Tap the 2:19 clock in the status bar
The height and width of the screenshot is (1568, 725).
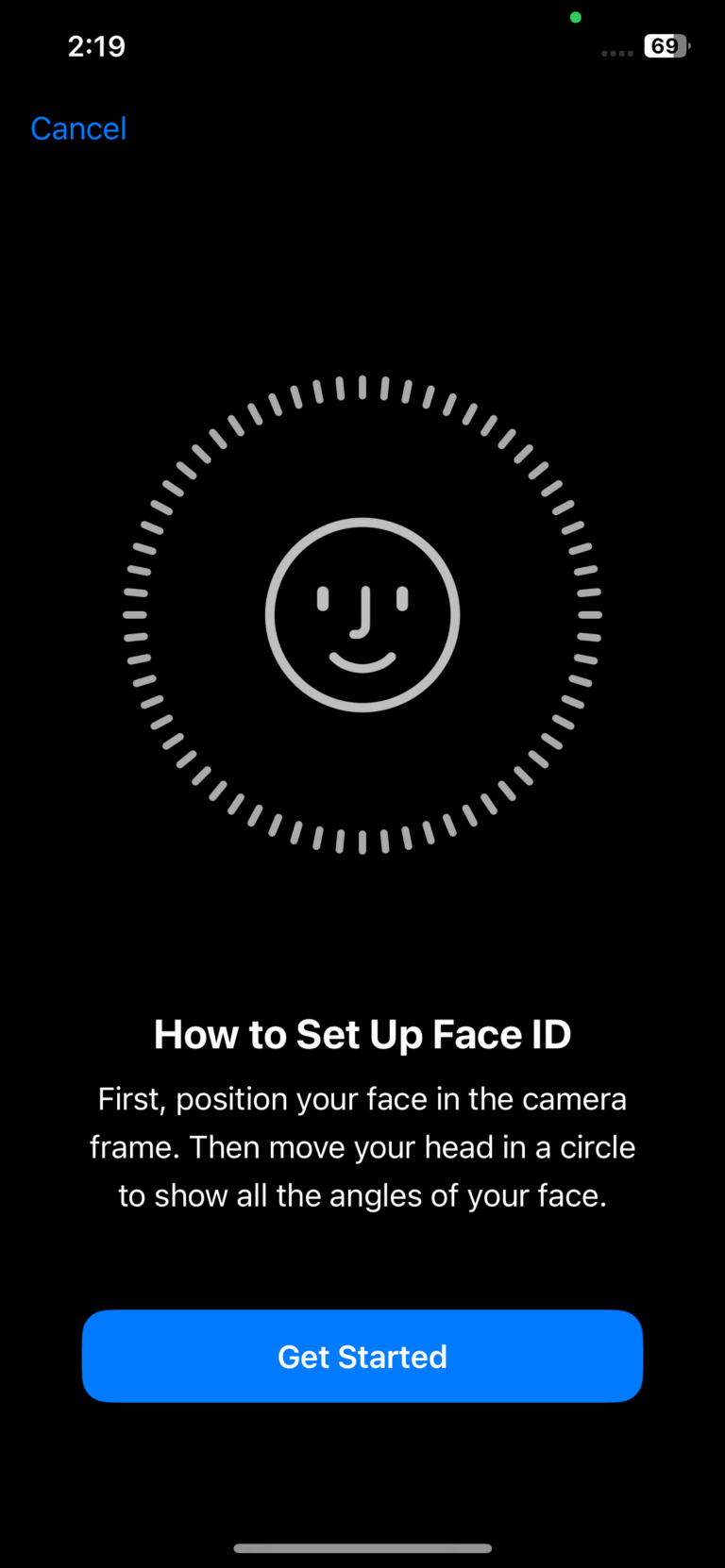point(96,45)
